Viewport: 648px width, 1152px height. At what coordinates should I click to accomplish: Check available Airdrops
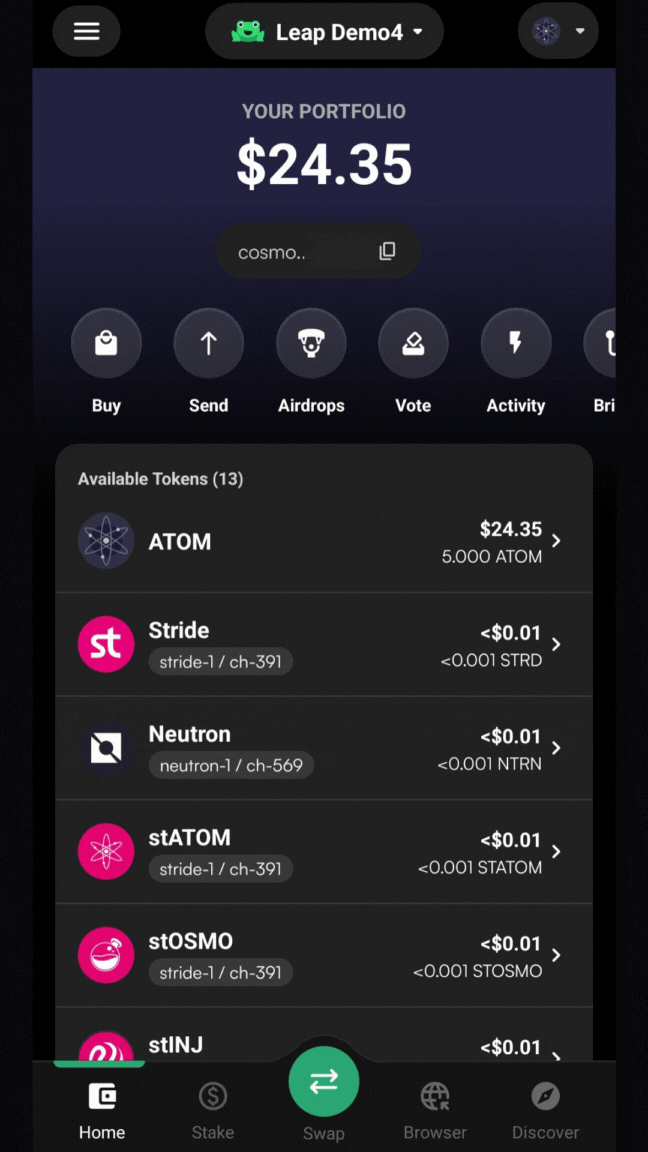point(311,345)
